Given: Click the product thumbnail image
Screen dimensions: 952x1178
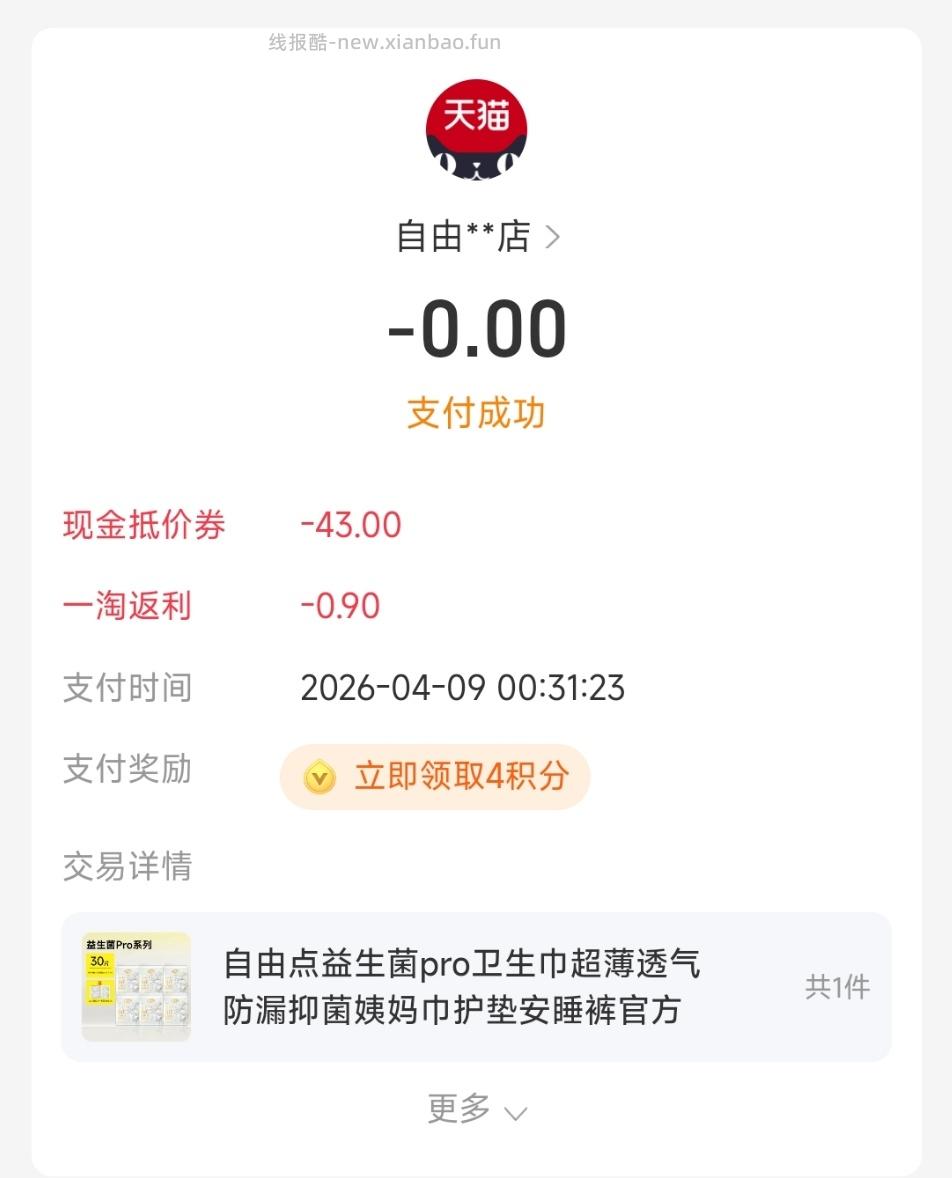Looking at the screenshot, I should coord(136,985).
